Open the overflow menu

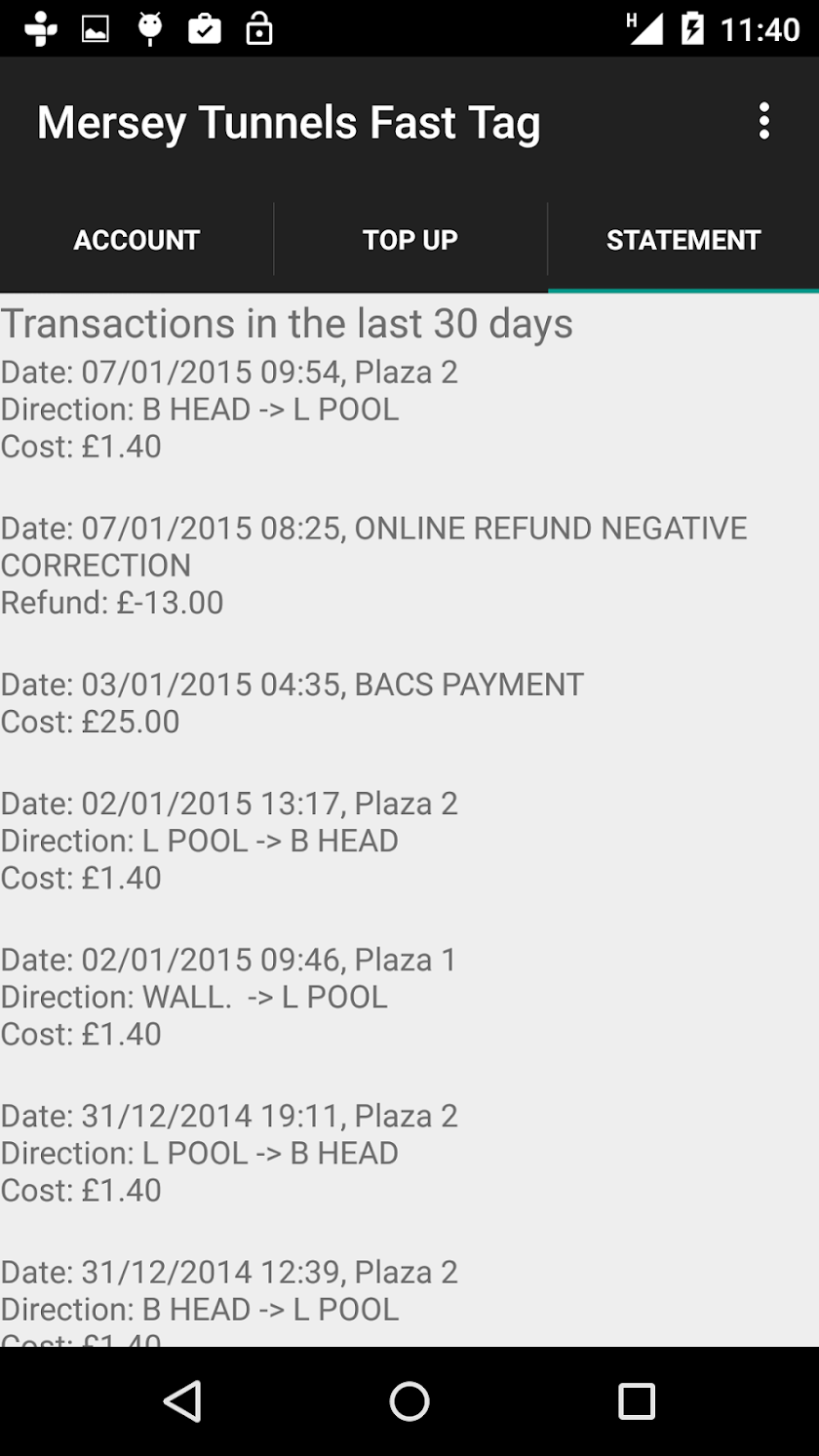[x=764, y=122]
